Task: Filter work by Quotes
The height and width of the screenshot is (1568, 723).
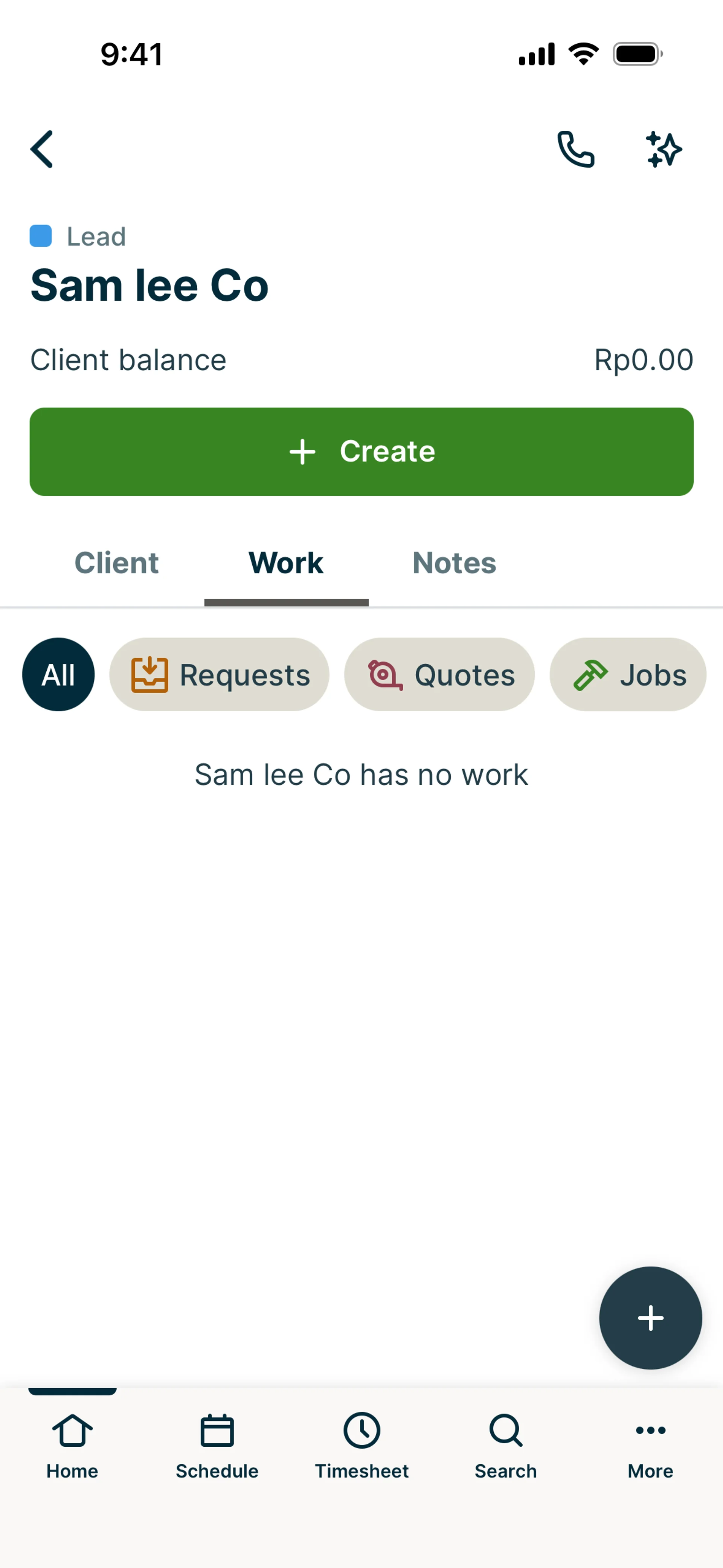Action: (439, 674)
